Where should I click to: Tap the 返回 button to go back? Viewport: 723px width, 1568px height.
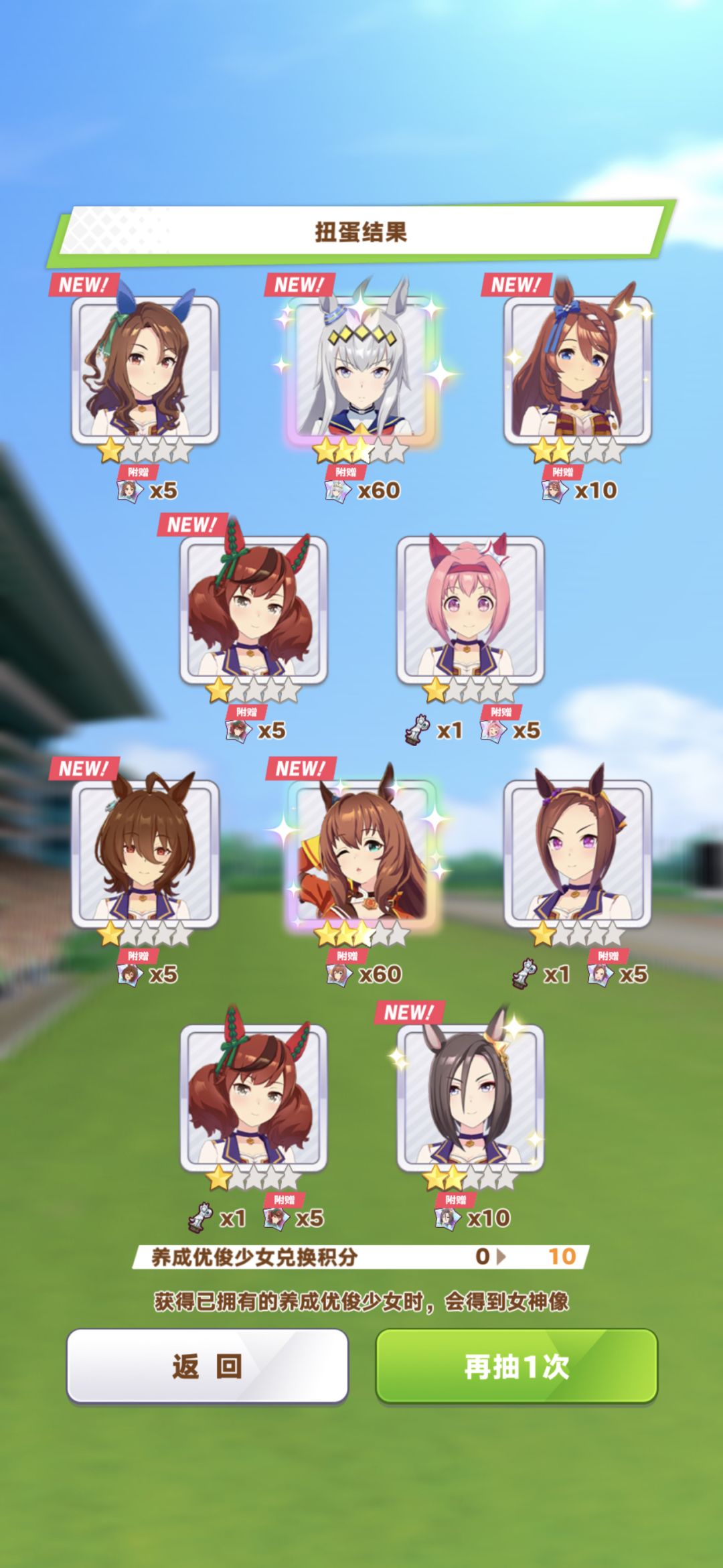(x=208, y=1366)
